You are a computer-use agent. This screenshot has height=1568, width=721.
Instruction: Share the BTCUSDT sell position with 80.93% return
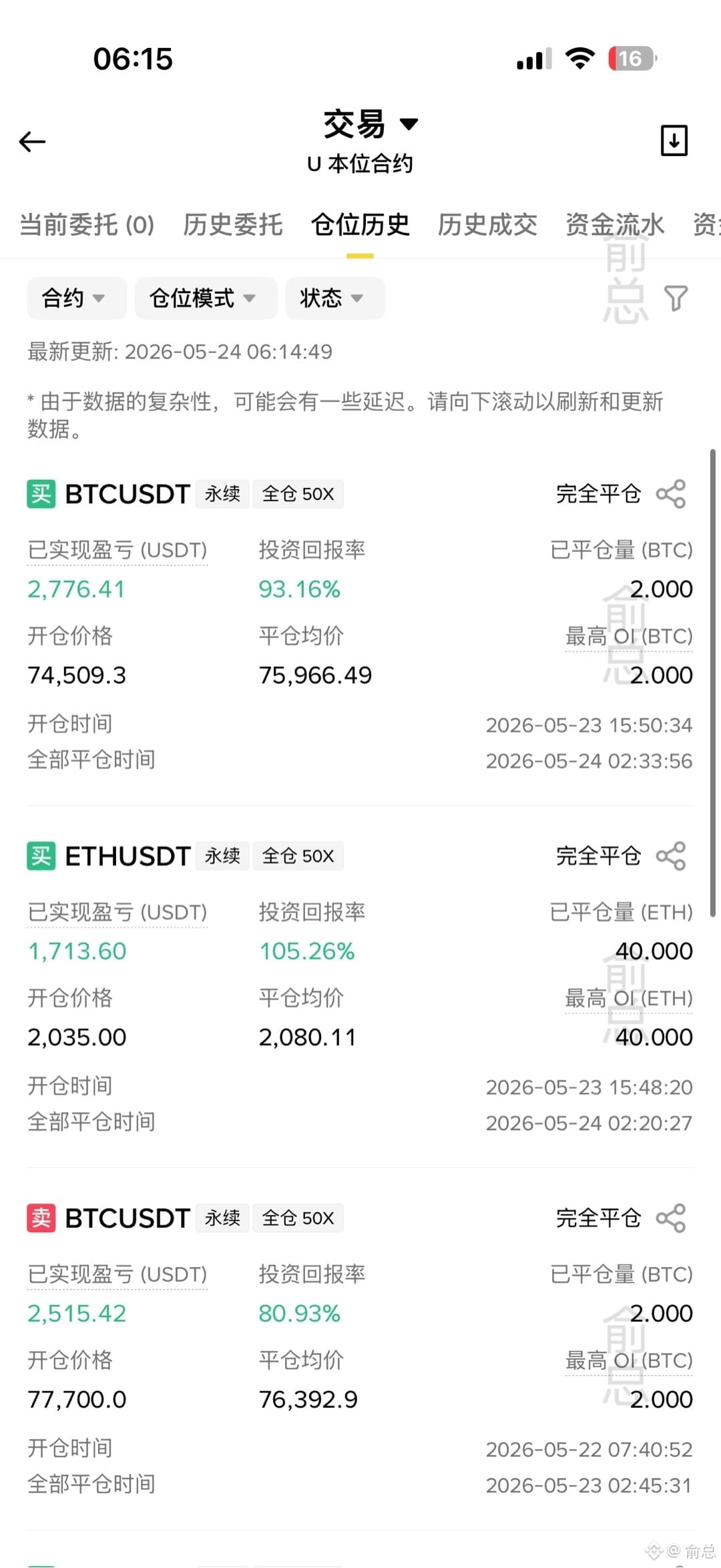671,1218
